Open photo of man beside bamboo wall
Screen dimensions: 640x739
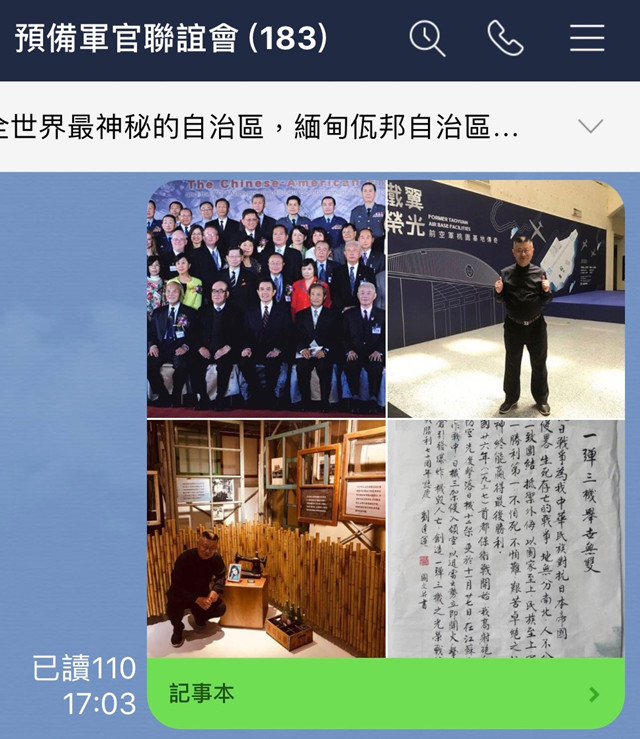point(266,538)
